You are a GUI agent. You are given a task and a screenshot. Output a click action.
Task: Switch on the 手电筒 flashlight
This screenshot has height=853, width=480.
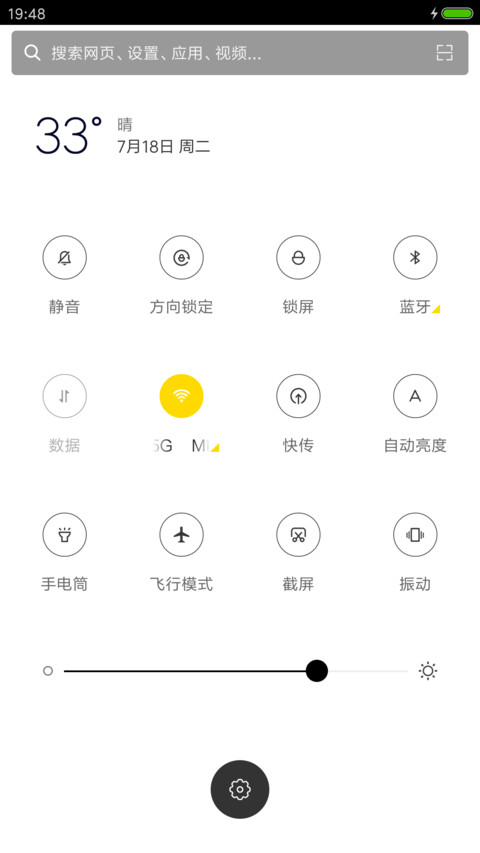coord(65,535)
